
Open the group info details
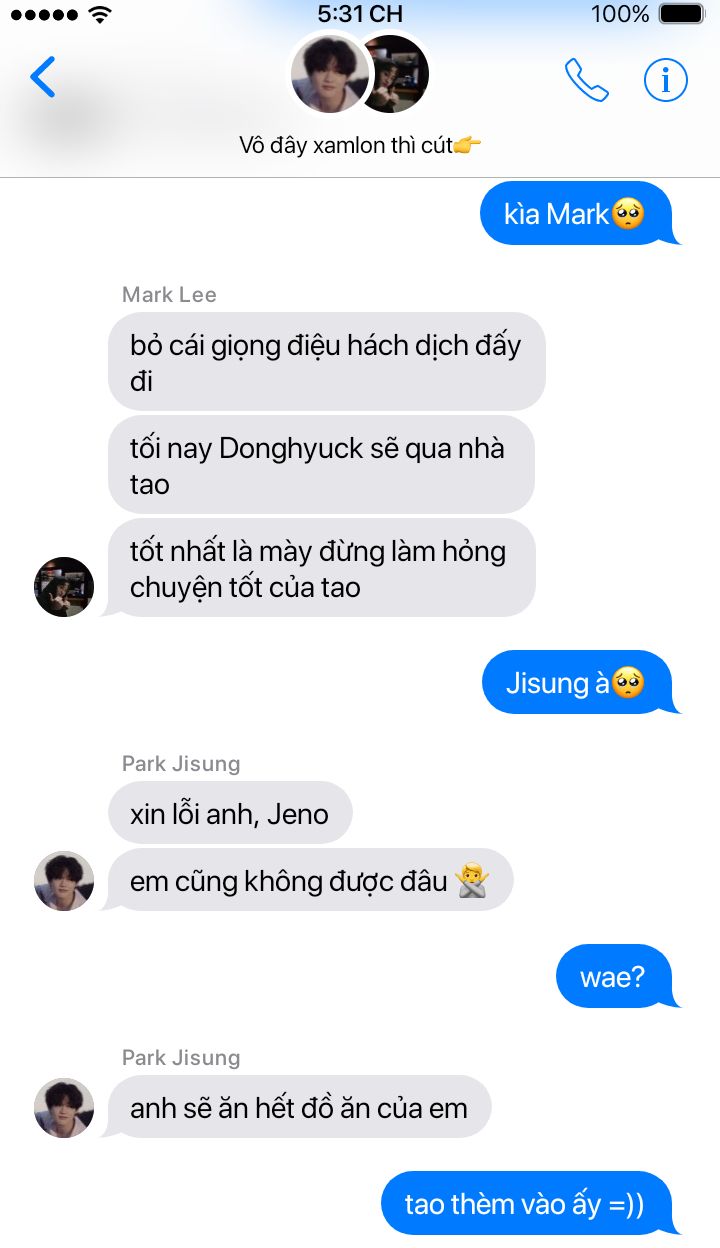[666, 80]
